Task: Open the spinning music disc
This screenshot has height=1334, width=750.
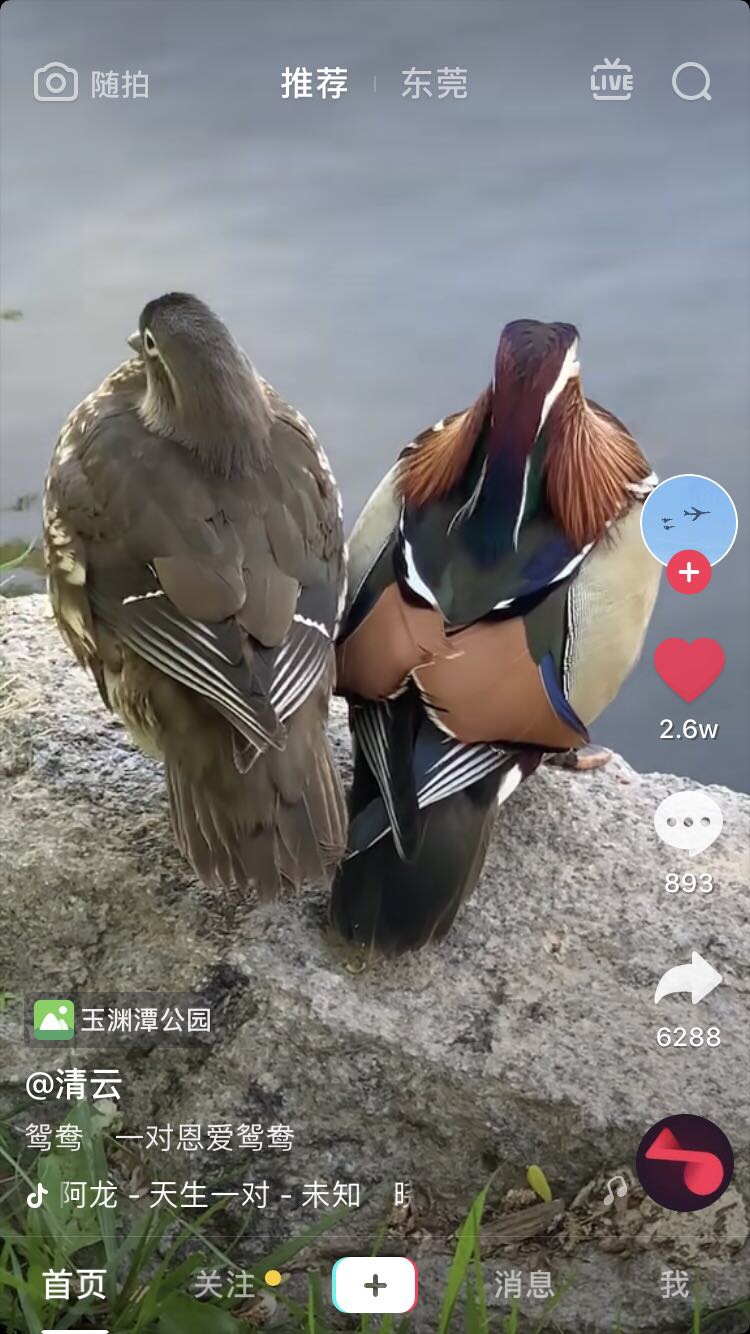Action: click(x=685, y=1162)
